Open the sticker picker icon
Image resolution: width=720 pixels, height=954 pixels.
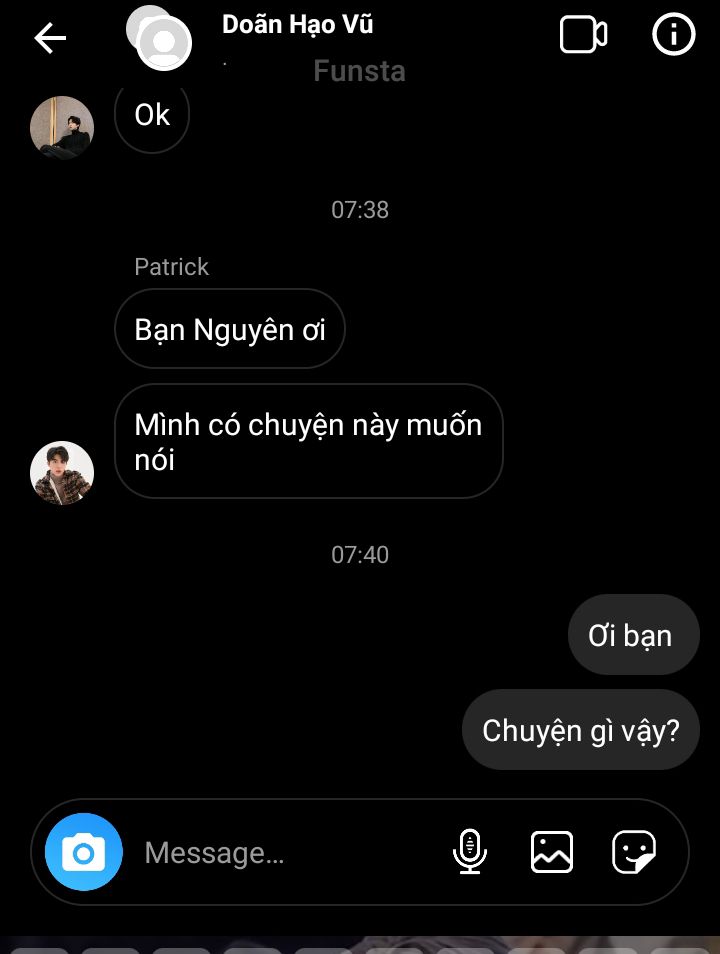[x=634, y=852]
